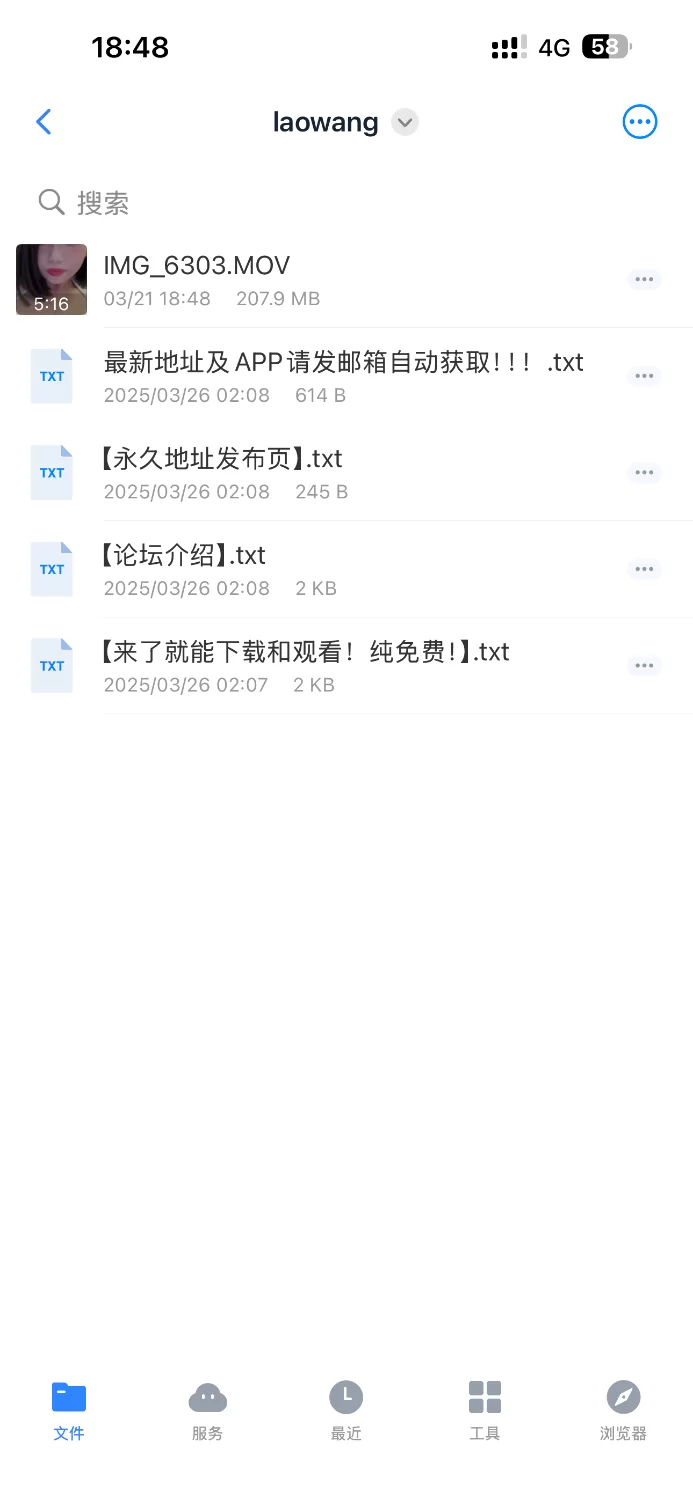This screenshot has width=693, height=1500.
Task: Open more options for IMG_6303.MOV
Action: pyautogui.click(x=644, y=279)
